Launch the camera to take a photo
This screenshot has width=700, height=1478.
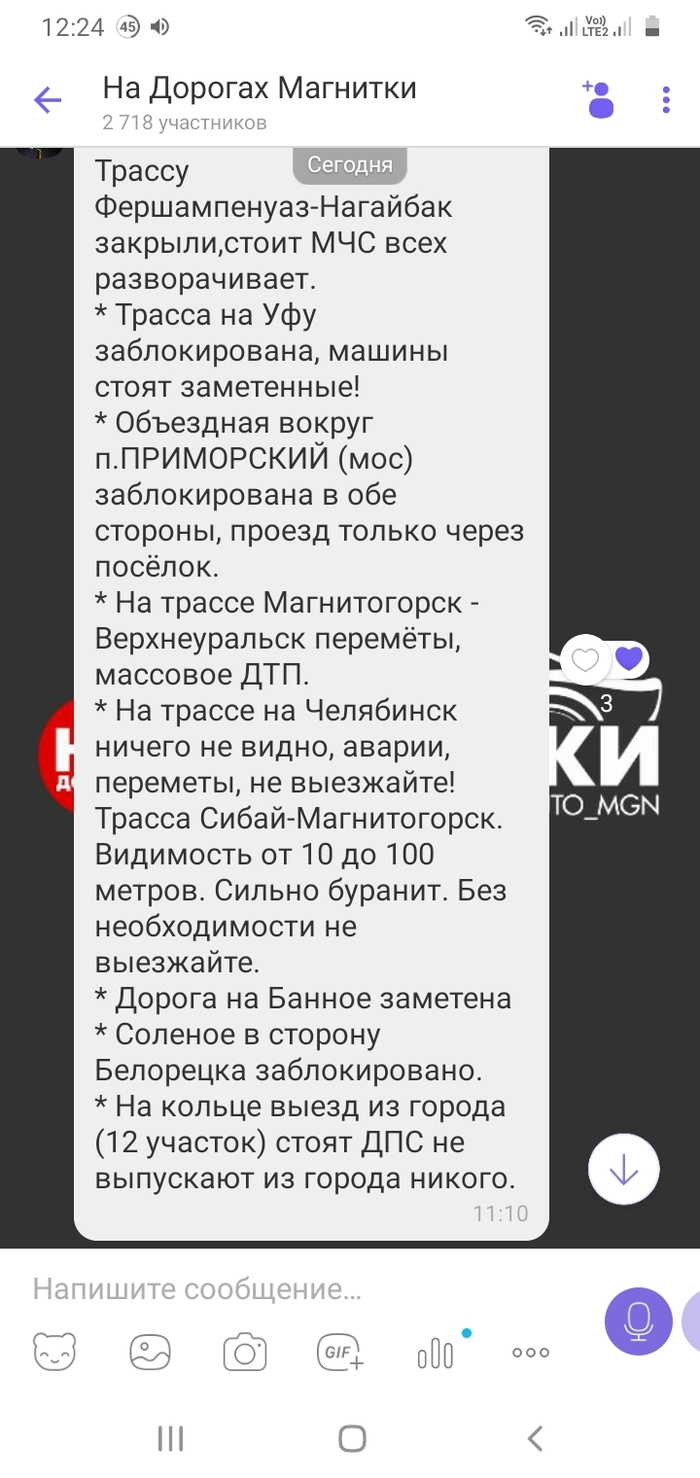(245, 1352)
